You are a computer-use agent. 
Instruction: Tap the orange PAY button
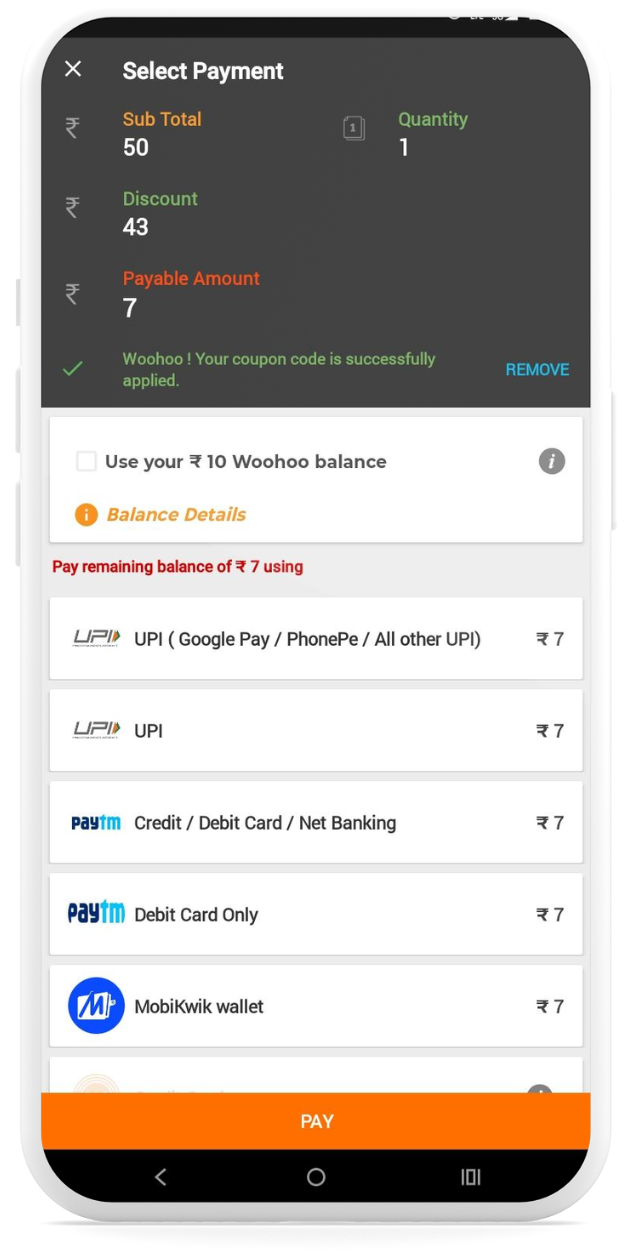point(316,1121)
